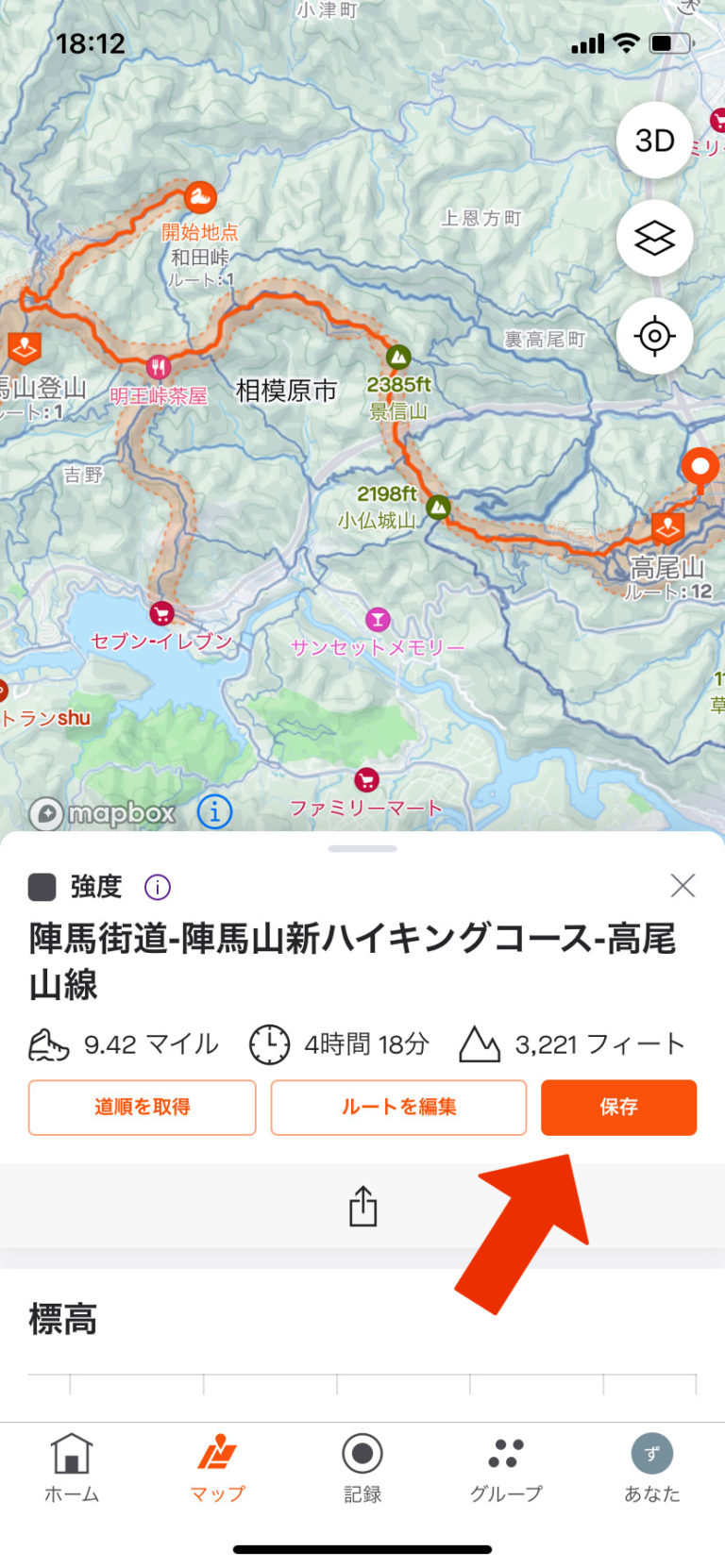Tap the 小仏城山 mountain marker

(437, 507)
